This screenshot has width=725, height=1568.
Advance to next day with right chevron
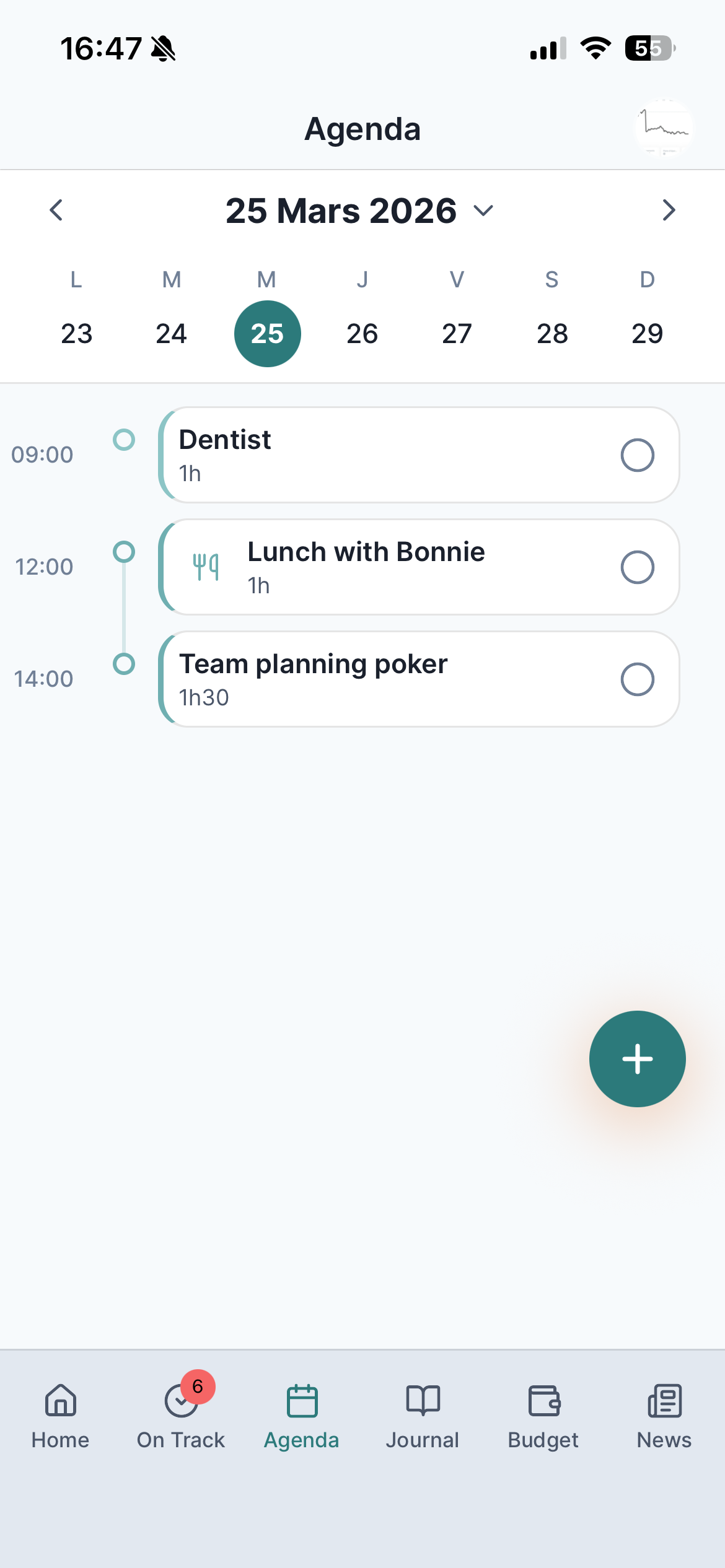point(668,211)
